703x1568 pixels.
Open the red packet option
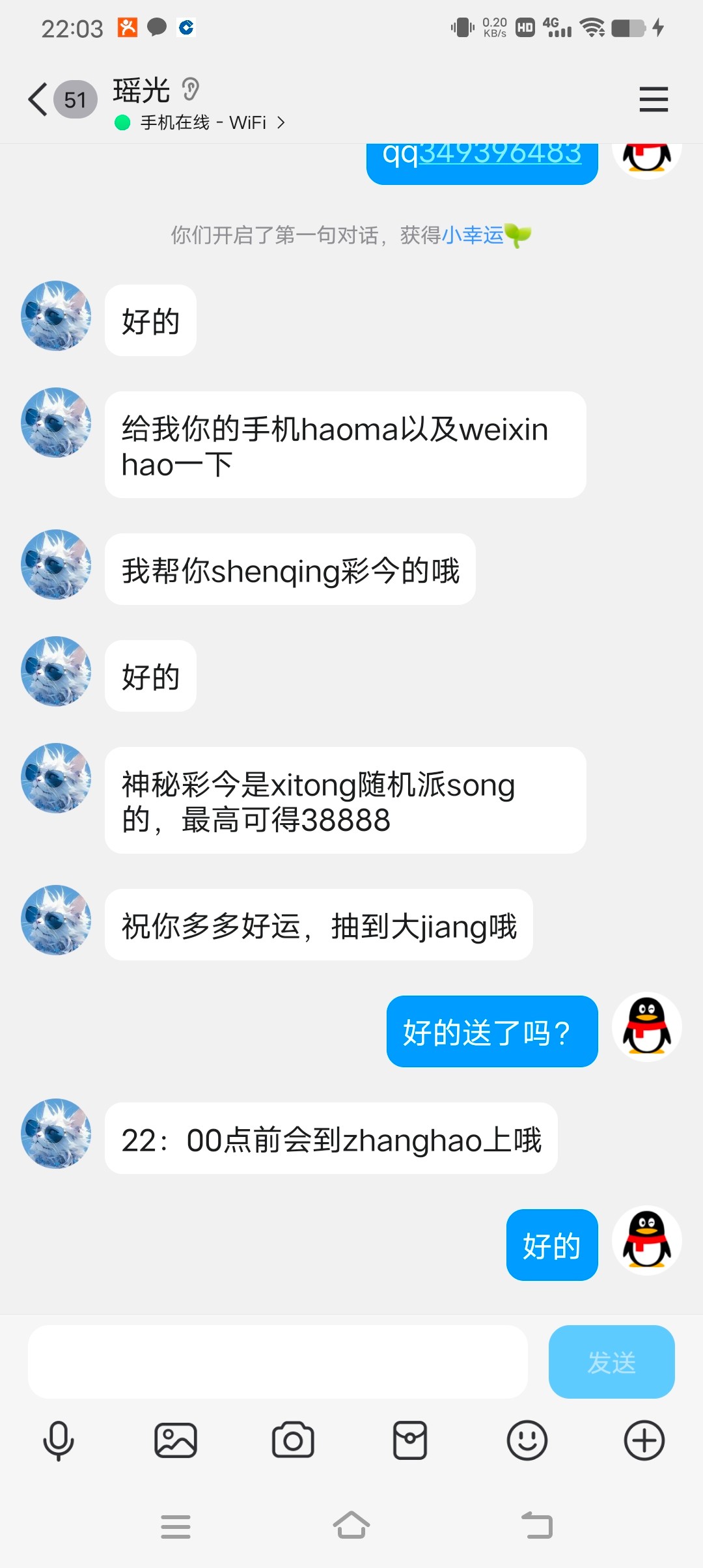pyautogui.click(x=410, y=1440)
